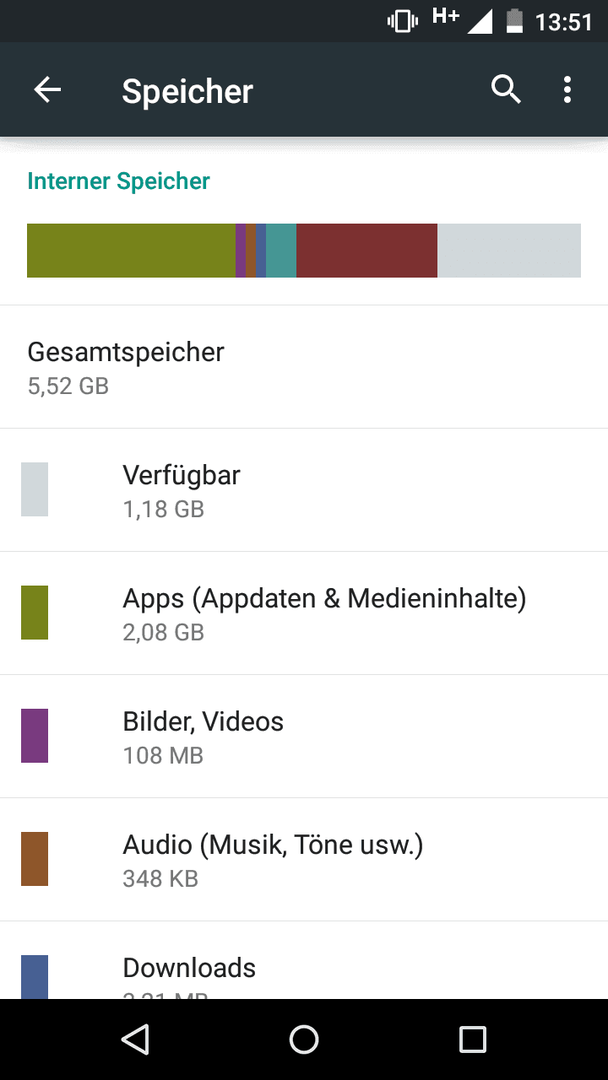This screenshot has height=1080, width=608.
Task: Select the Verfügbar storage row
Action: pyautogui.click(x=304, y=490)
